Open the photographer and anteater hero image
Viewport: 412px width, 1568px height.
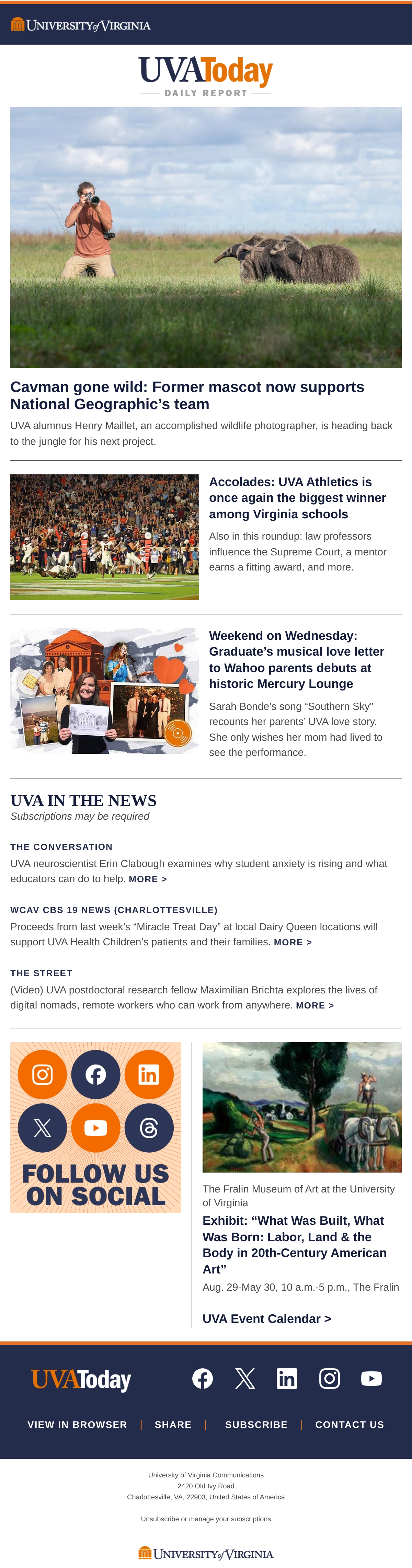tap(206, 238)
